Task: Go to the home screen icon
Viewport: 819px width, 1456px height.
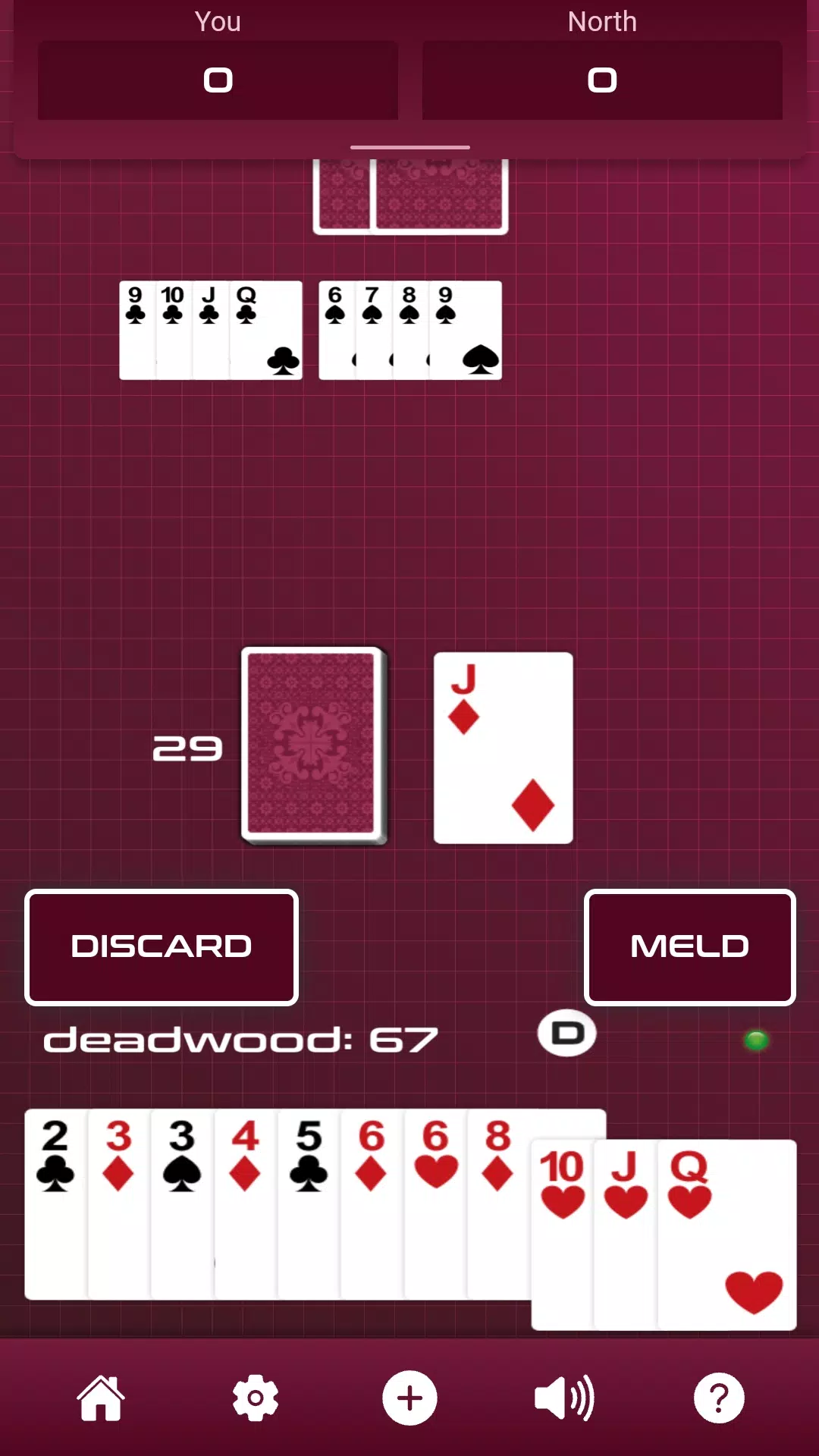Action: pyautogui.click(x=101, y=1398)
